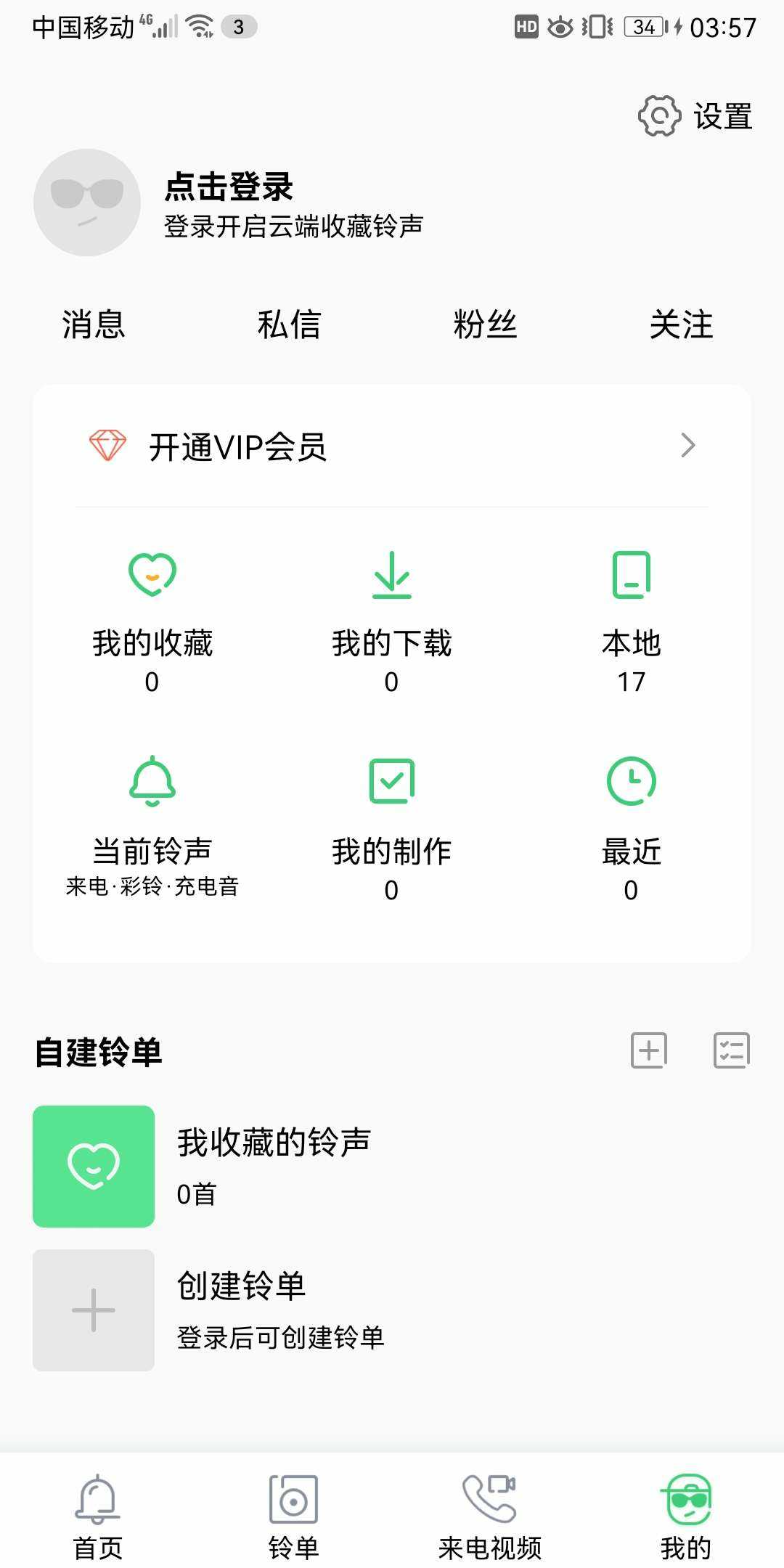Tap the add-playlist plus icon beside 自建铃单
This screenshot has height=1568, width=784.
click(649, 1050)
